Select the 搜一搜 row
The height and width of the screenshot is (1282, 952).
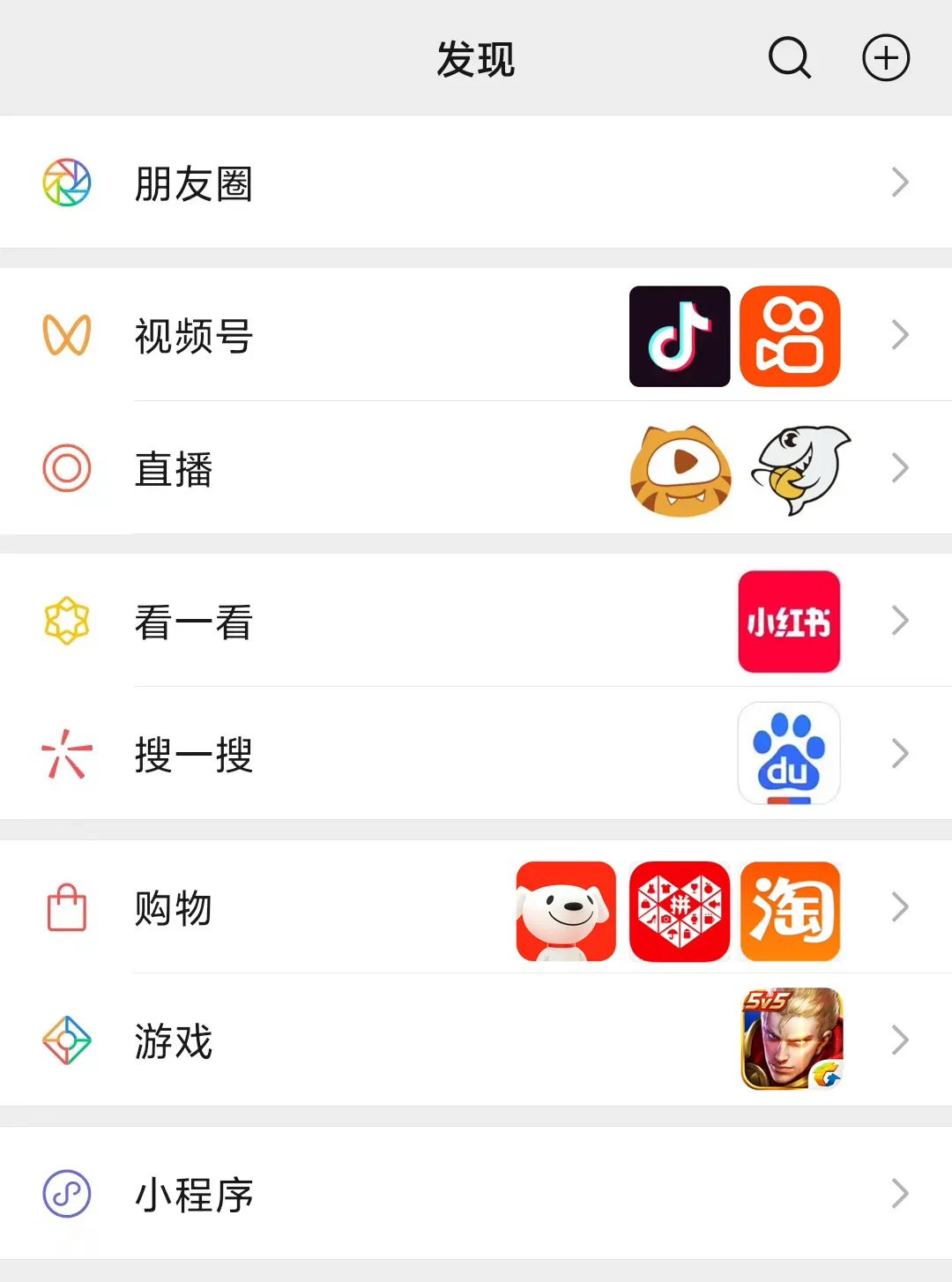pos(194,755)
